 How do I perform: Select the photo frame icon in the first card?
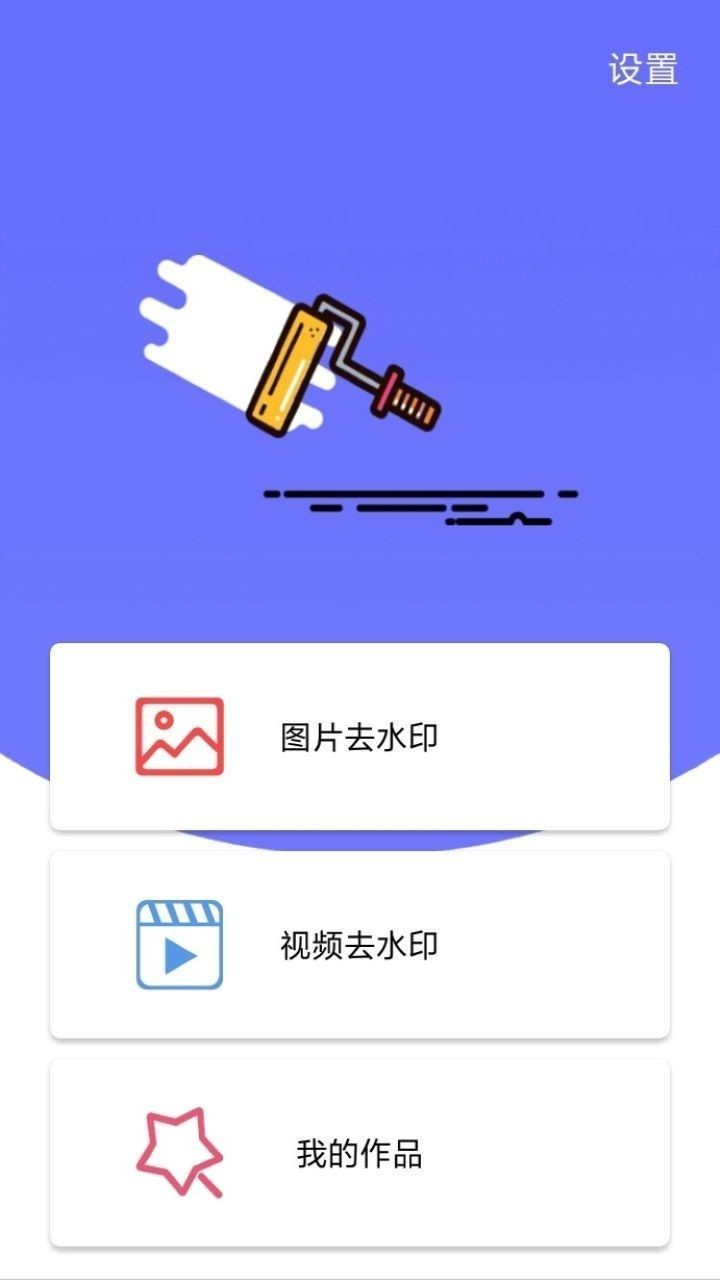tap(178, 735)
